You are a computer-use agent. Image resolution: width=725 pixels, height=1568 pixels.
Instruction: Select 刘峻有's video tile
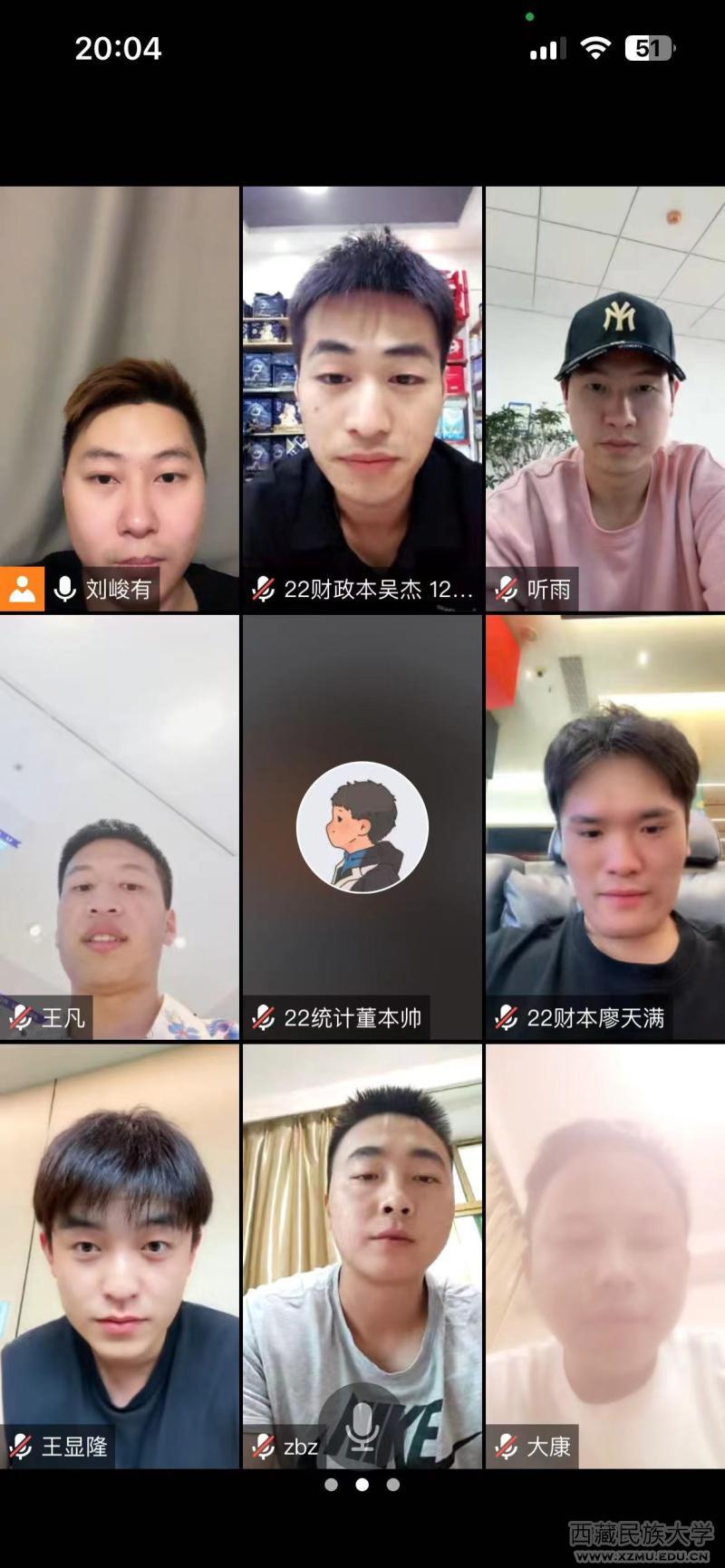[119, 399]
